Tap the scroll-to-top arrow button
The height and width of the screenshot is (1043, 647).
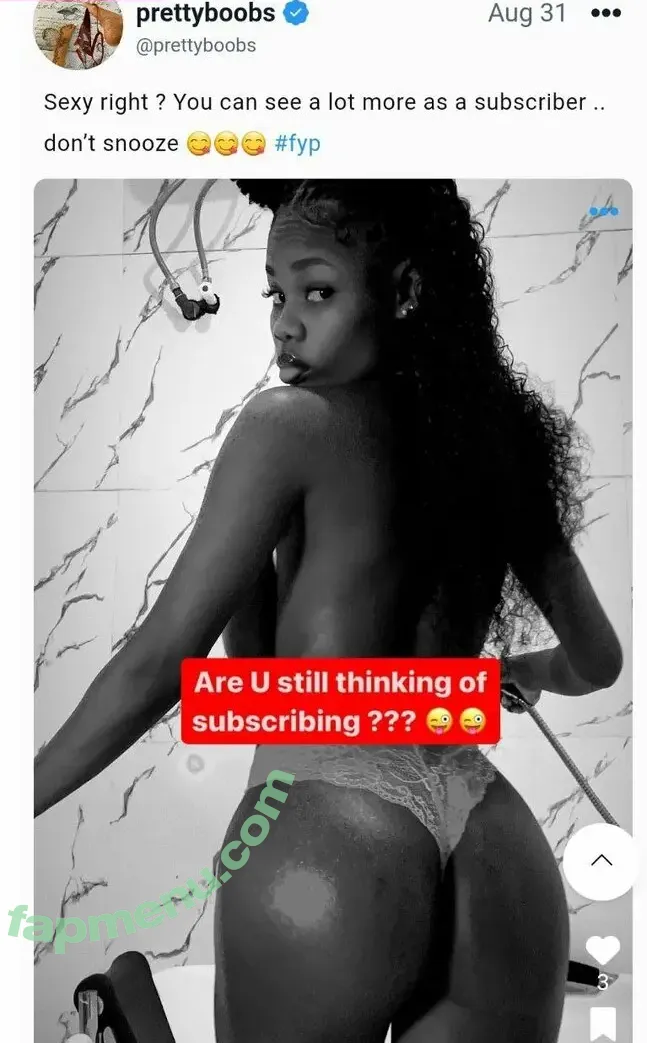pyautogui.click(x=601, y=861)
